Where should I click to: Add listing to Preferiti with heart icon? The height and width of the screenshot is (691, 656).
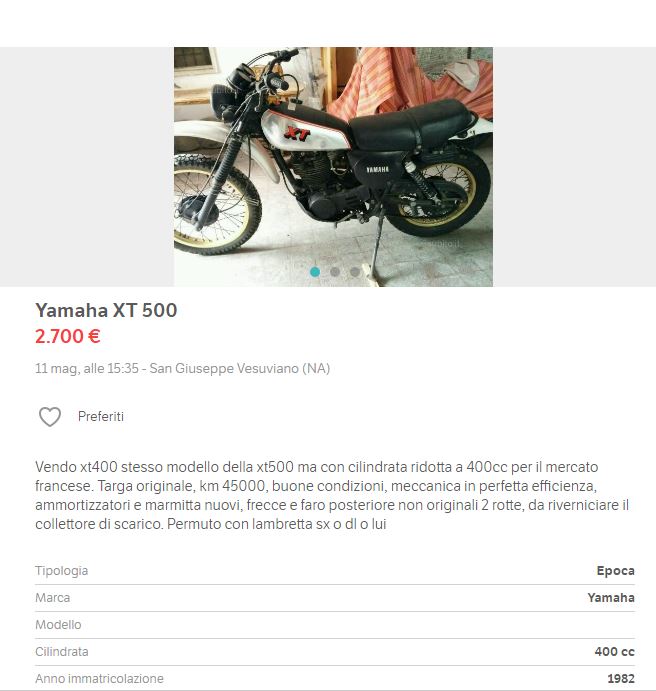50,417
